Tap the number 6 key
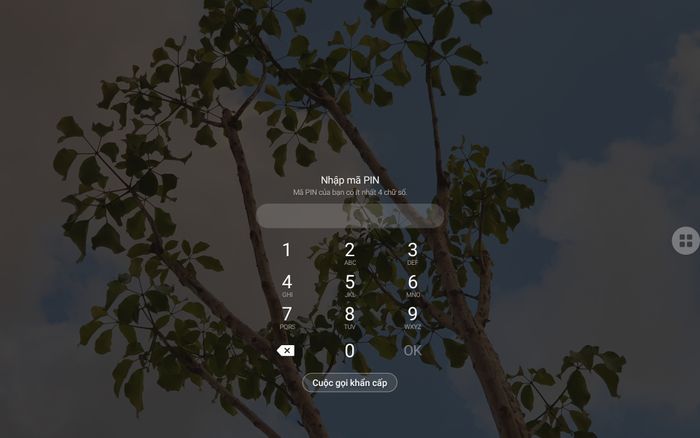The height and width of the screenshot is (438, 700). [412, 284]
